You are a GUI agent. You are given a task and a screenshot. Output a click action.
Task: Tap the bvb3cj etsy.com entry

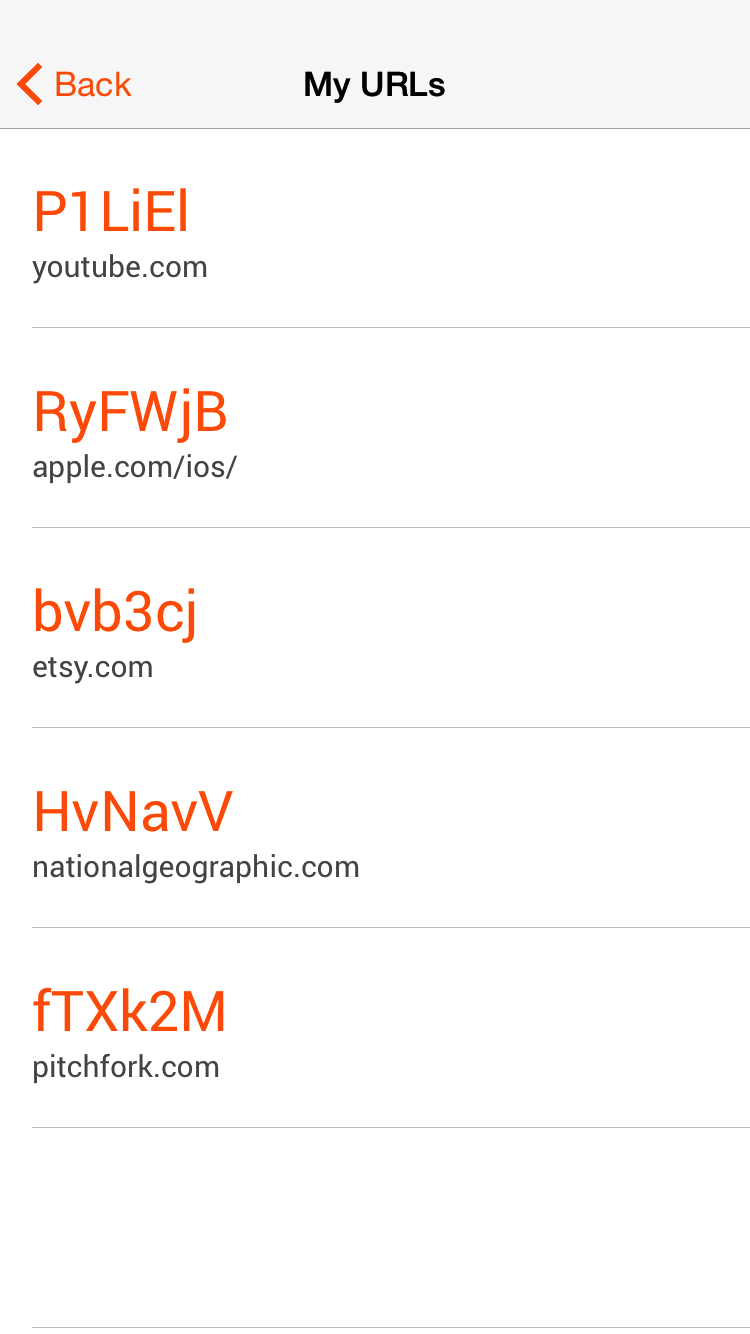tap(375, 630)
